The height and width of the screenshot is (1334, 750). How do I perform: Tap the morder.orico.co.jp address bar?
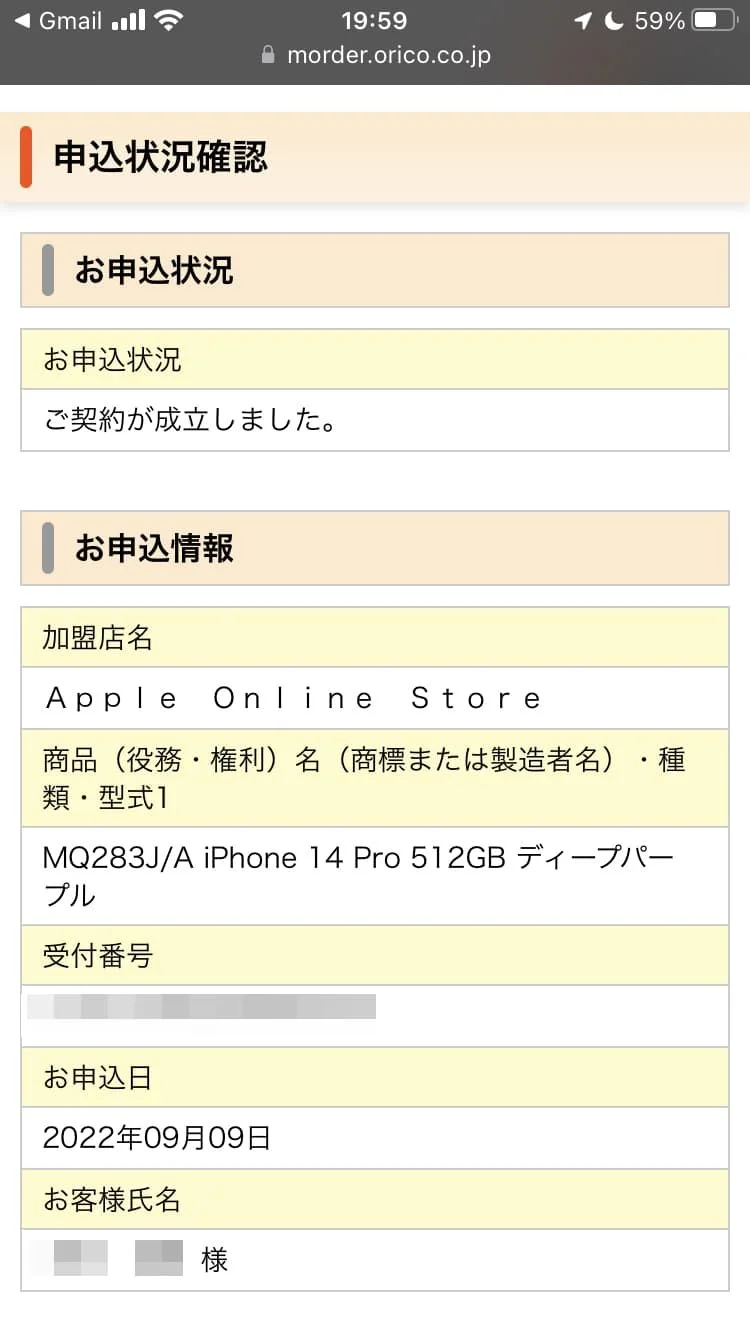pos(376,55)
